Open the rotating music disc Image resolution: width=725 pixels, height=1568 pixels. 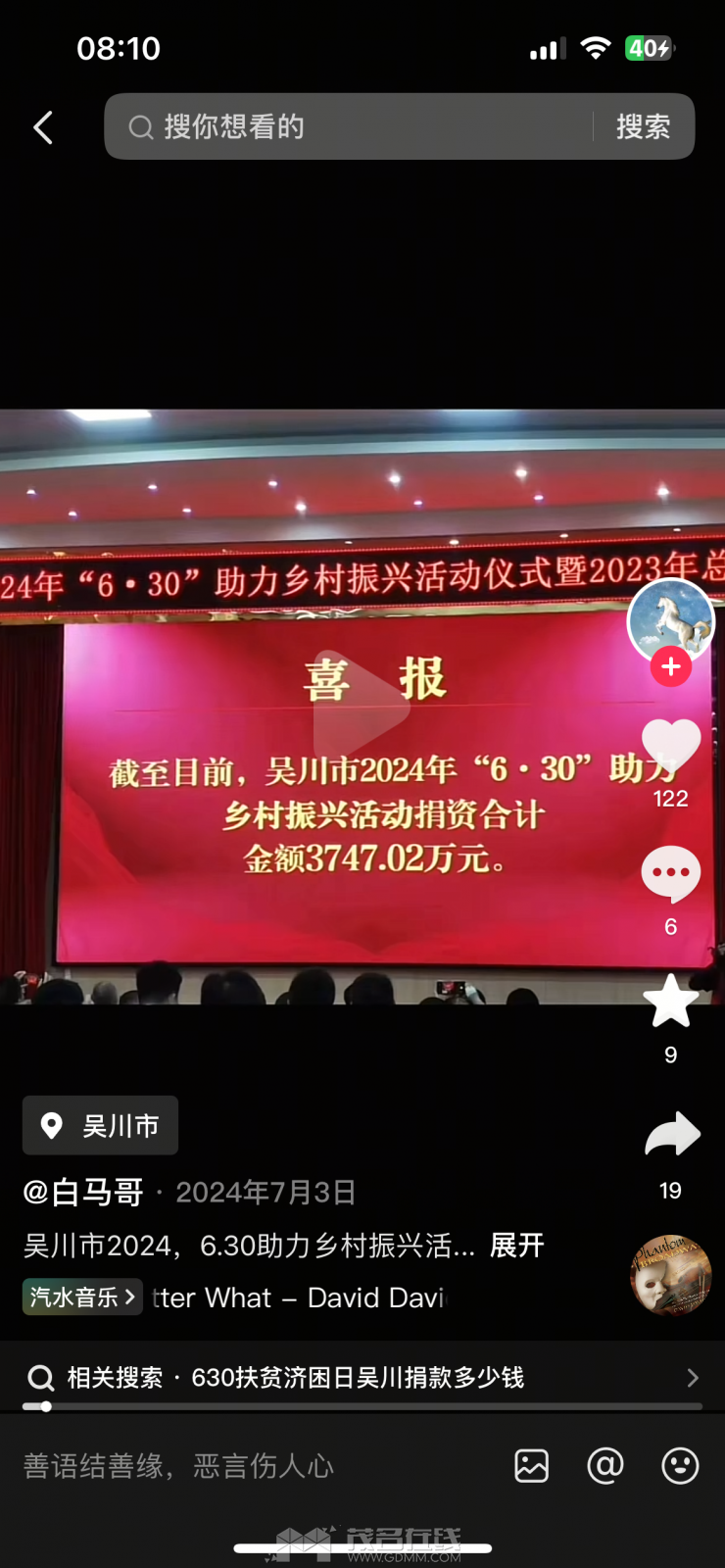(670, 1274)
